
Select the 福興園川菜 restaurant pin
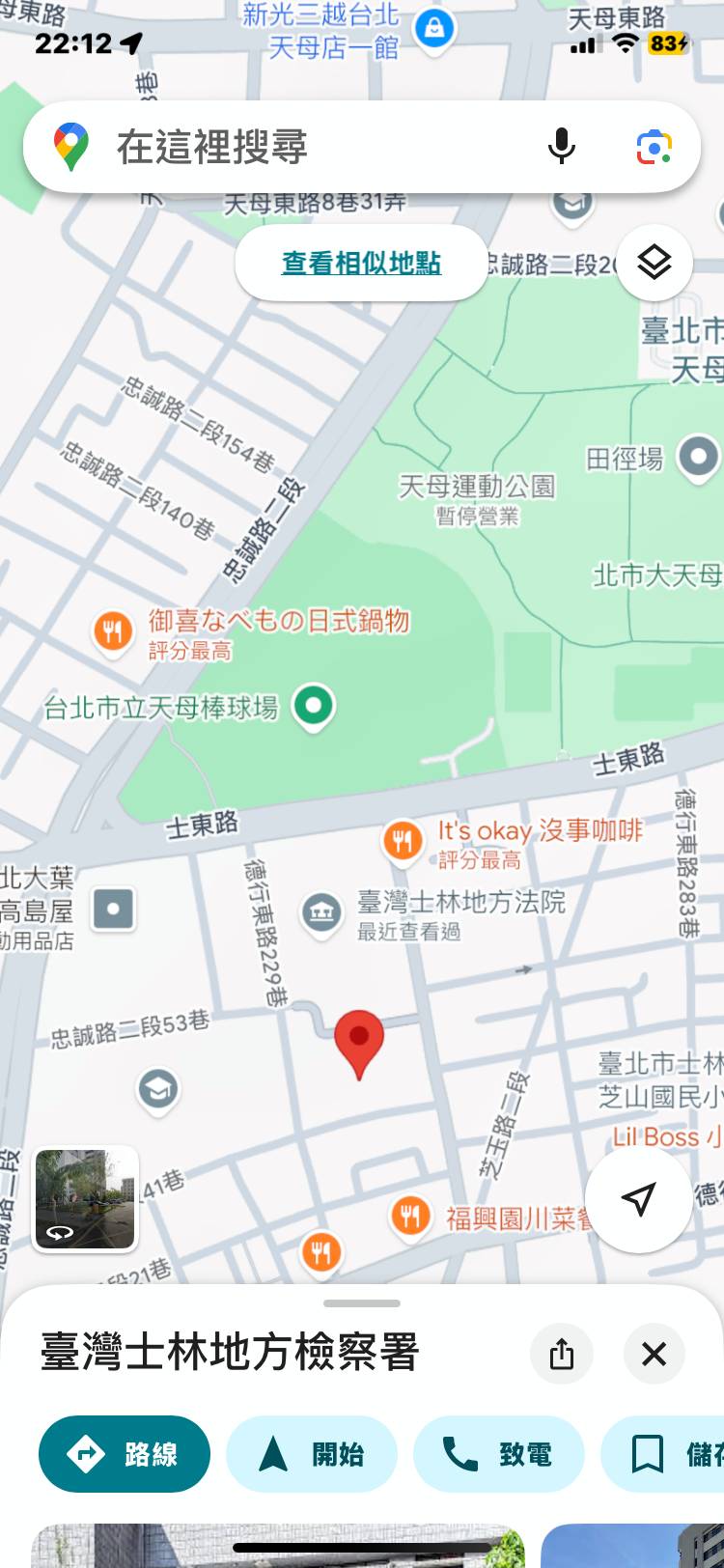pyautogui.click(x=410, y=1215)
